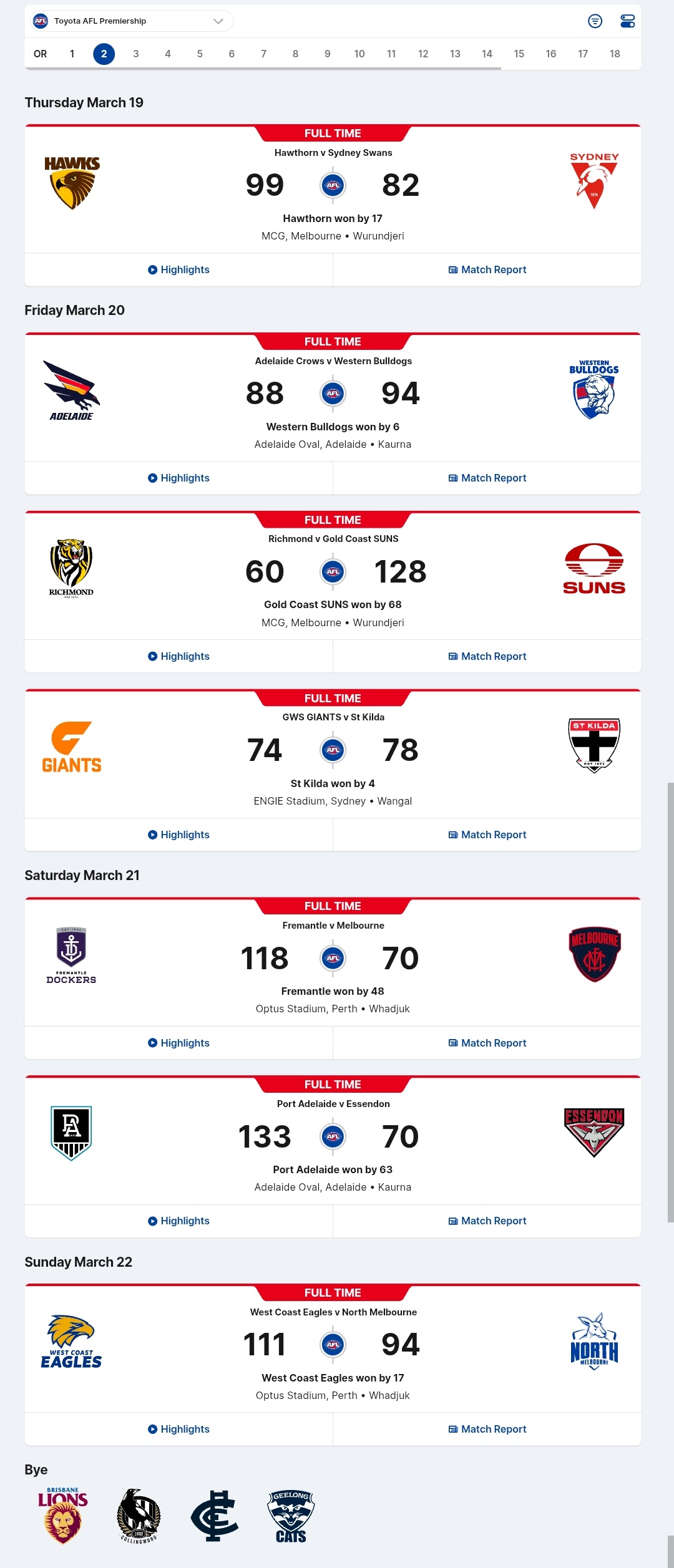Open Match Report for Hawthorn v Sydney Swans
The image size is (674, 1568).
pyautogui.click(x=487, y=269)
